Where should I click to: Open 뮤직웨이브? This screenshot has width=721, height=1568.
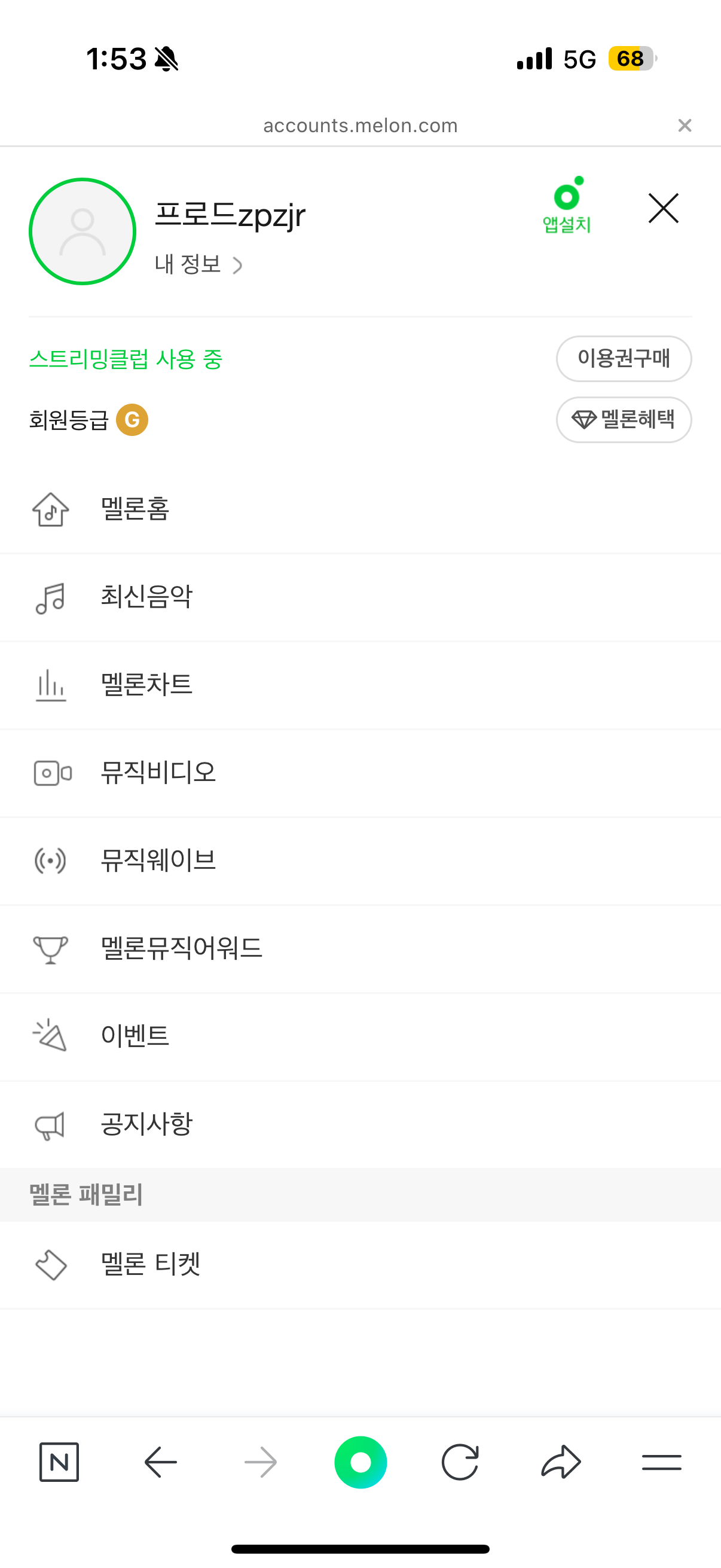click(360, 861)
